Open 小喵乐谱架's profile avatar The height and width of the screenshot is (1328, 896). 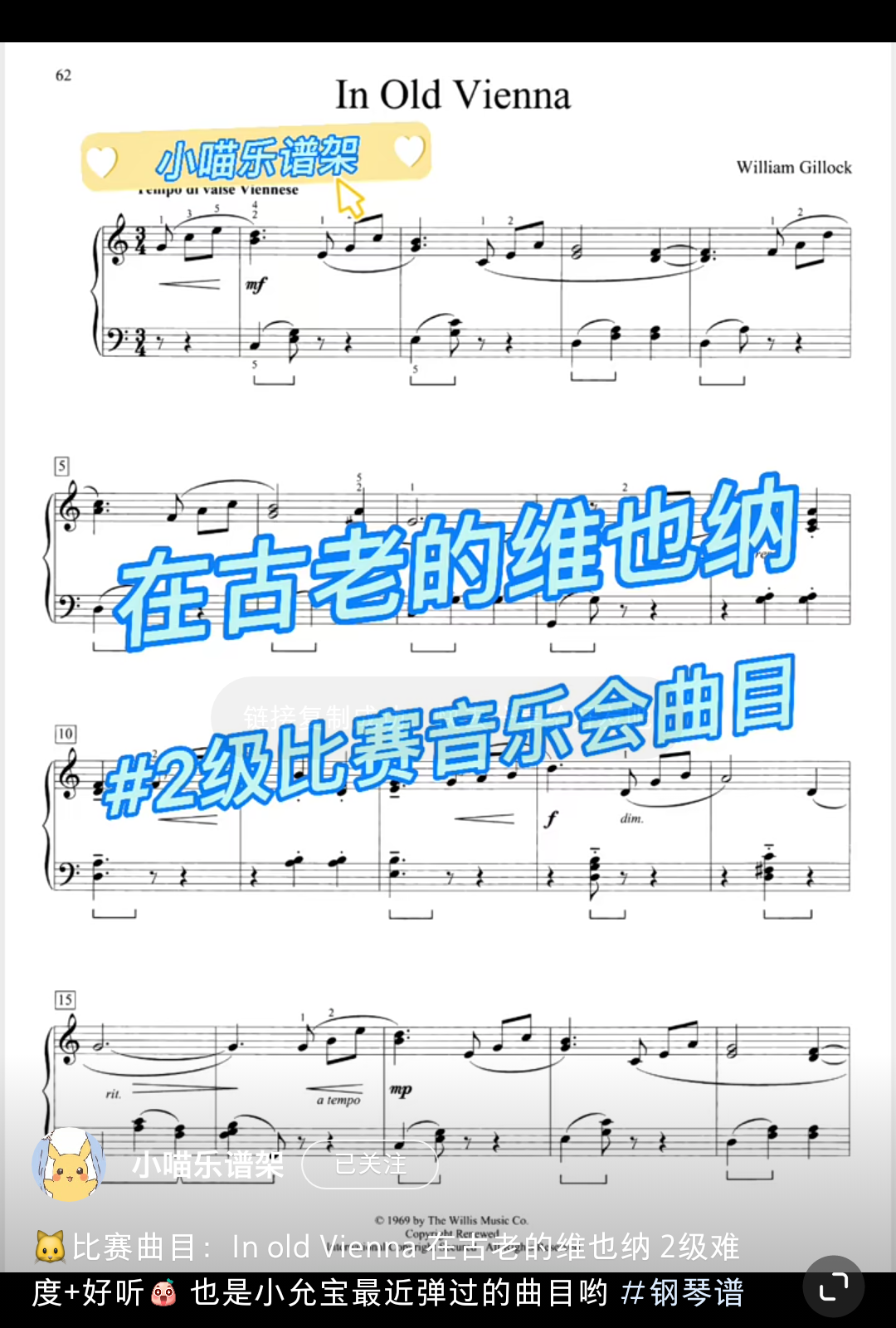[69, 1164]
